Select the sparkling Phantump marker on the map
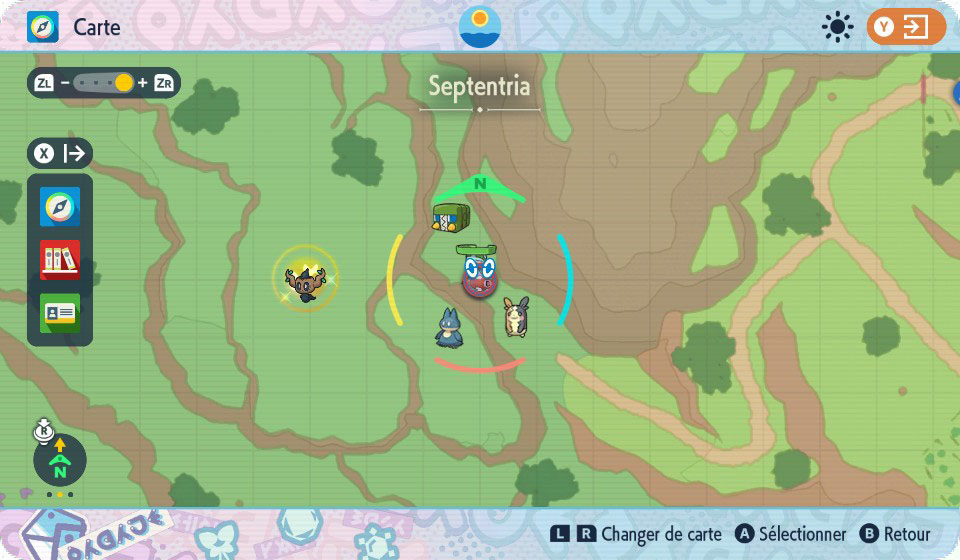 pyautogui.click(x=304, y=279)
